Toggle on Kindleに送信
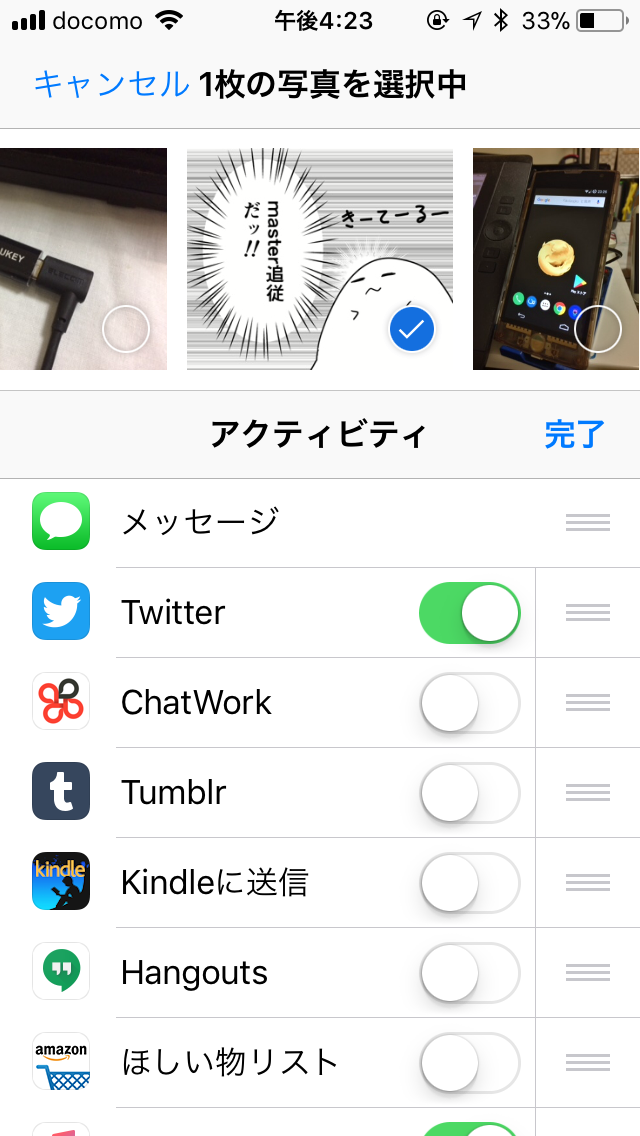The image size is (640, 1136). point(470,882)
